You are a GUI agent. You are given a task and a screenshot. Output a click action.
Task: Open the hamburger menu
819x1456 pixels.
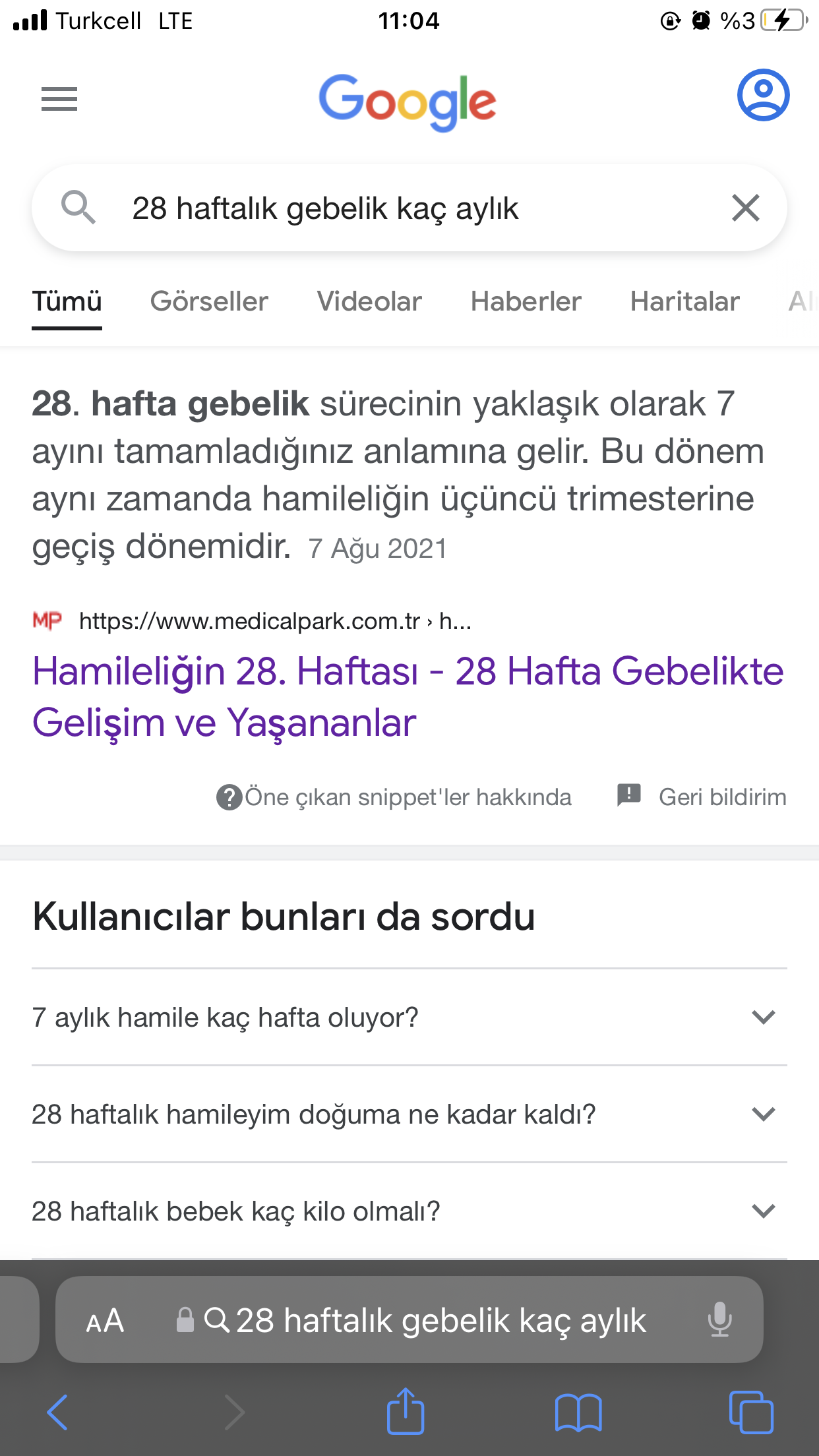point(59,99)
